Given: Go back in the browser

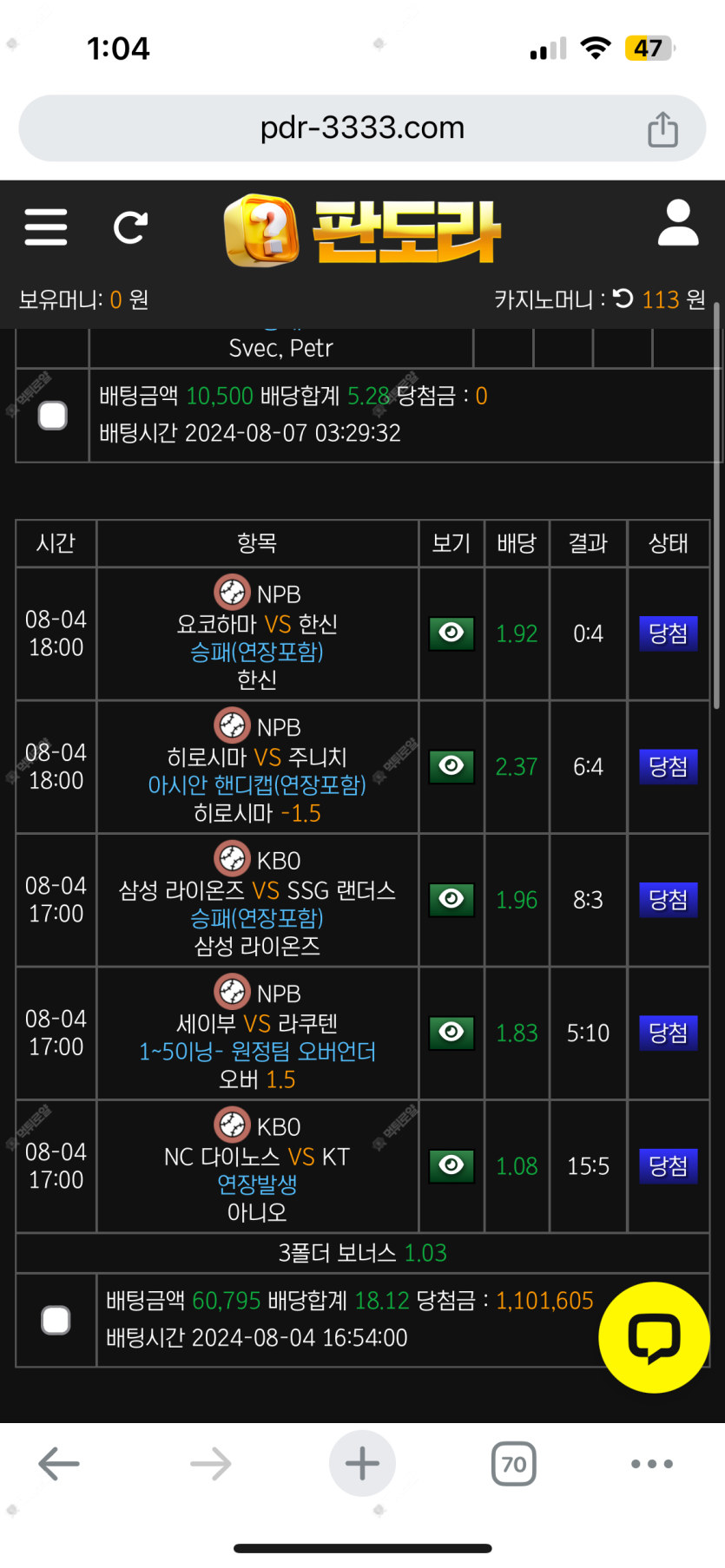Looking at the screenshot, I should (59, 1464).
